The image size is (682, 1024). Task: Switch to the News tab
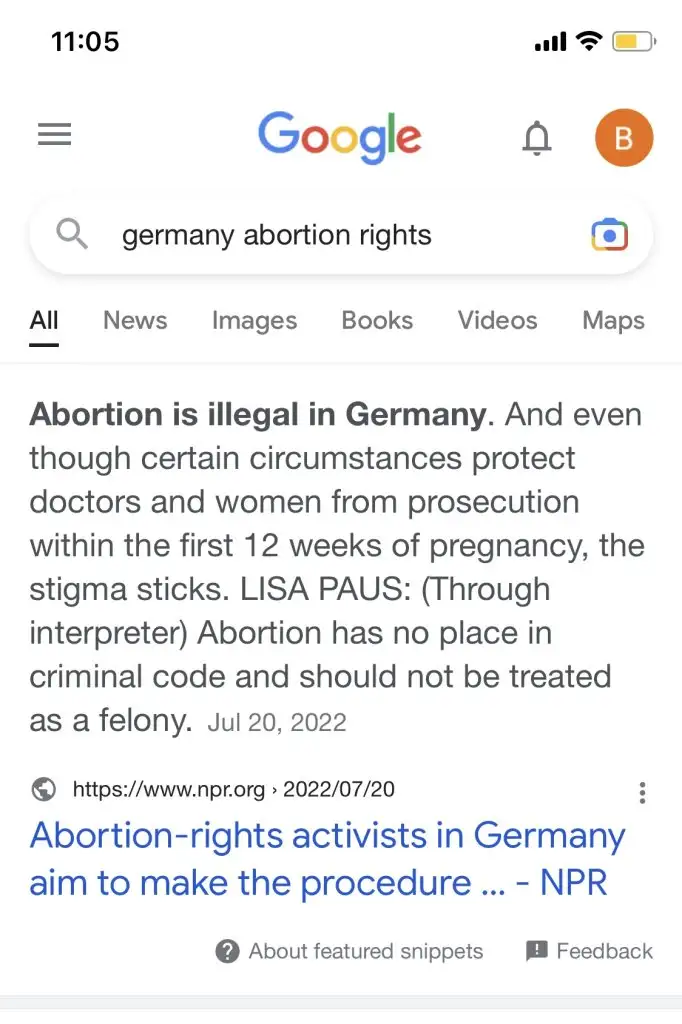tap(135, 321)
